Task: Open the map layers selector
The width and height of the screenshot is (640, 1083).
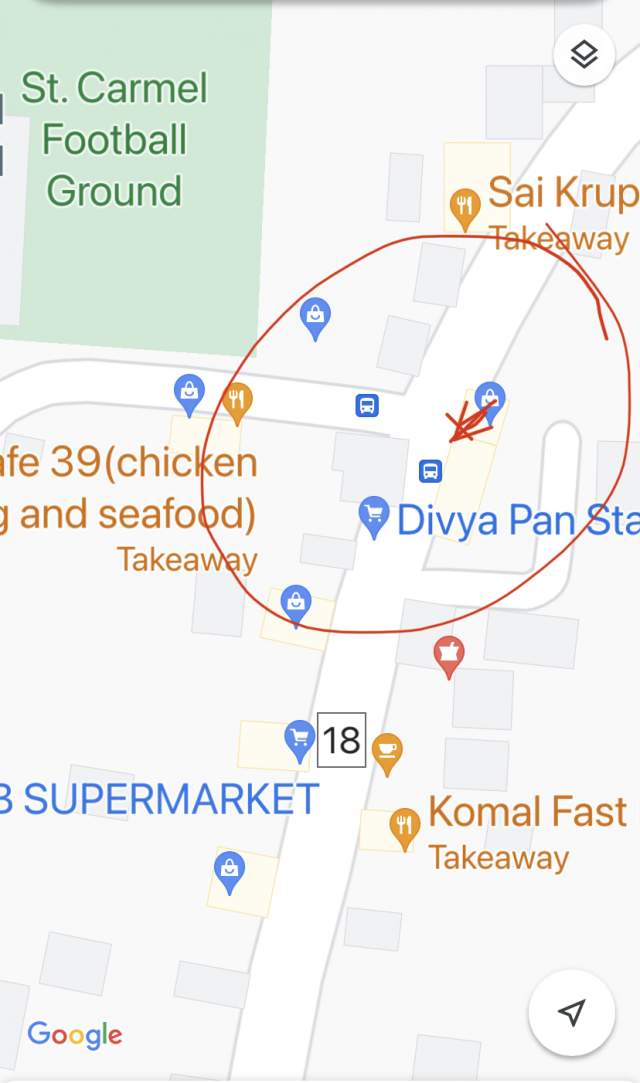Action: [x=584, y=56]
